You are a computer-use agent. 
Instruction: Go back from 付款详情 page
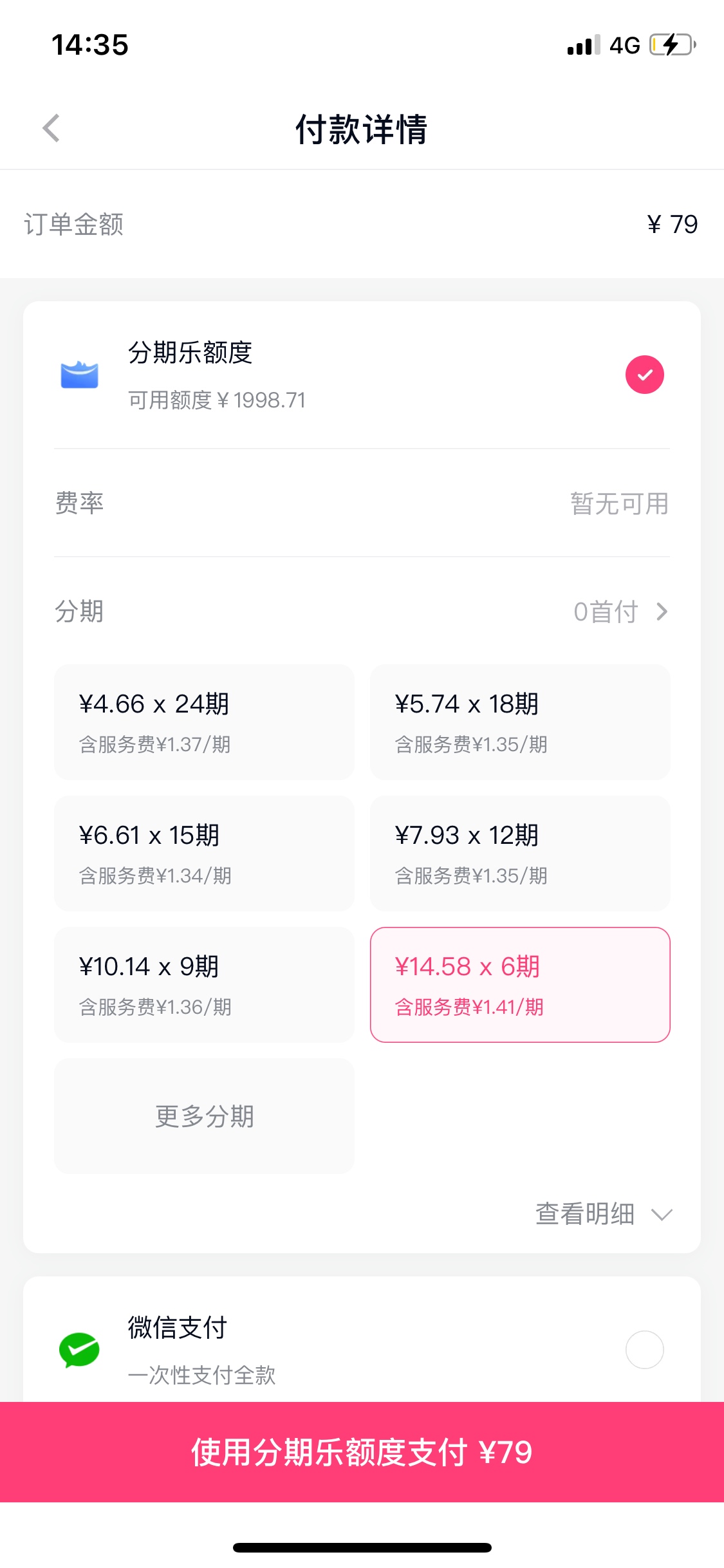click(51, 128)
